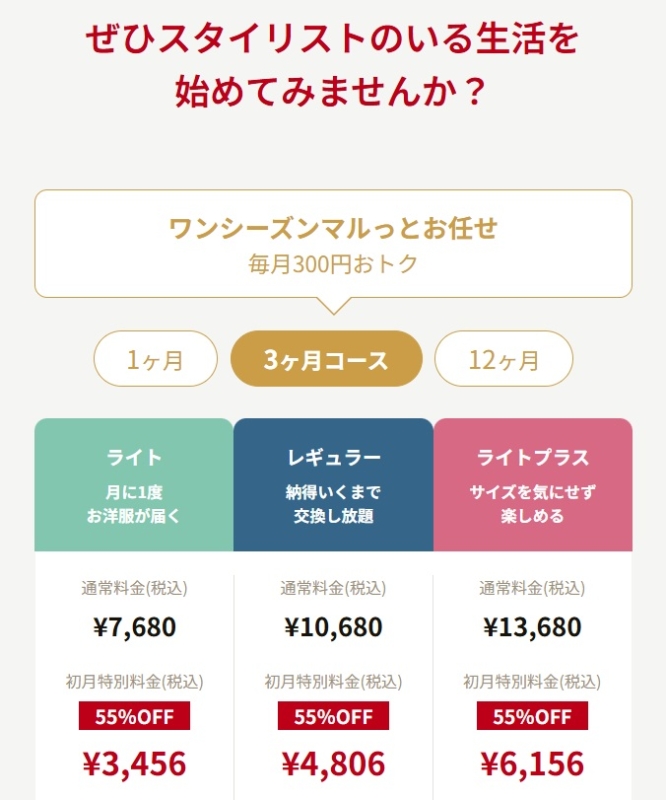
Task: Switch to the 1ヶ月 course tab
Action: [155, 359]
